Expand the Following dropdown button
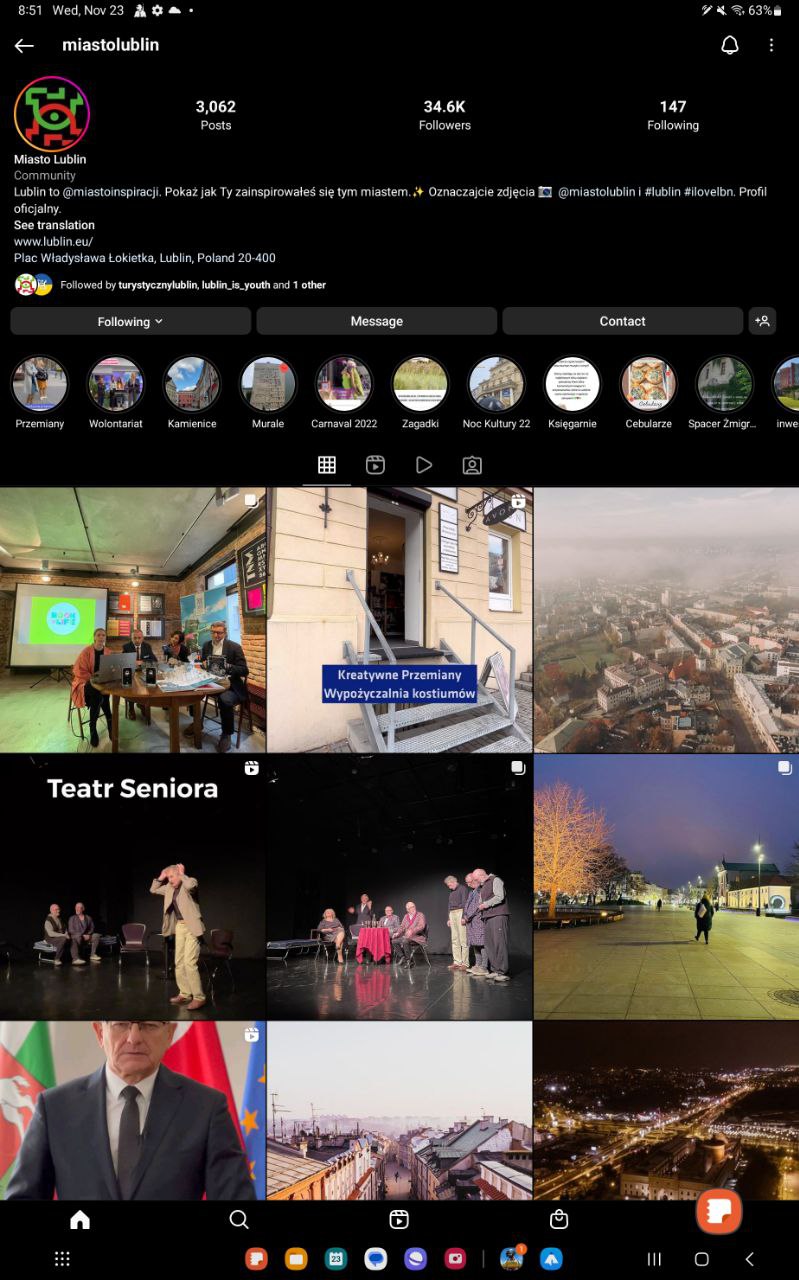The image size is (799, 1280). pyautogui.click(x=130, y=321)
